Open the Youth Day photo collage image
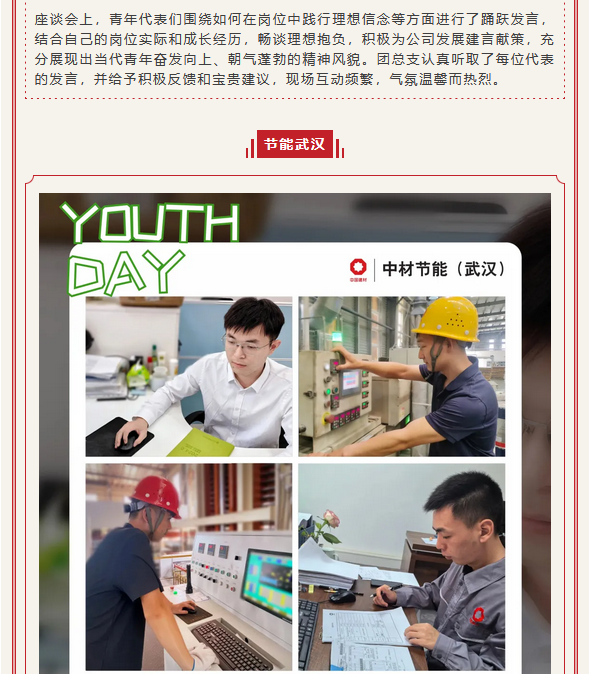Viewport: 591px width, 674px height. click(x=295, y=433)
